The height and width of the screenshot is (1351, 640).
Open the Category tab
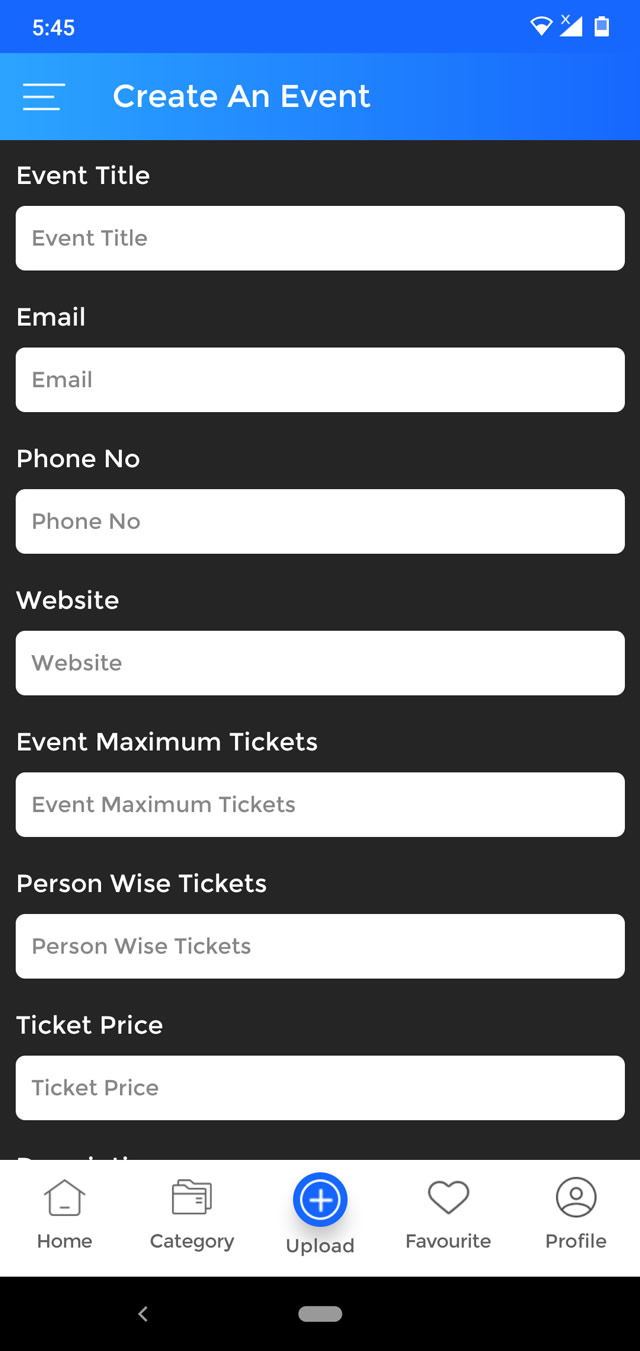click(192, 1215)
